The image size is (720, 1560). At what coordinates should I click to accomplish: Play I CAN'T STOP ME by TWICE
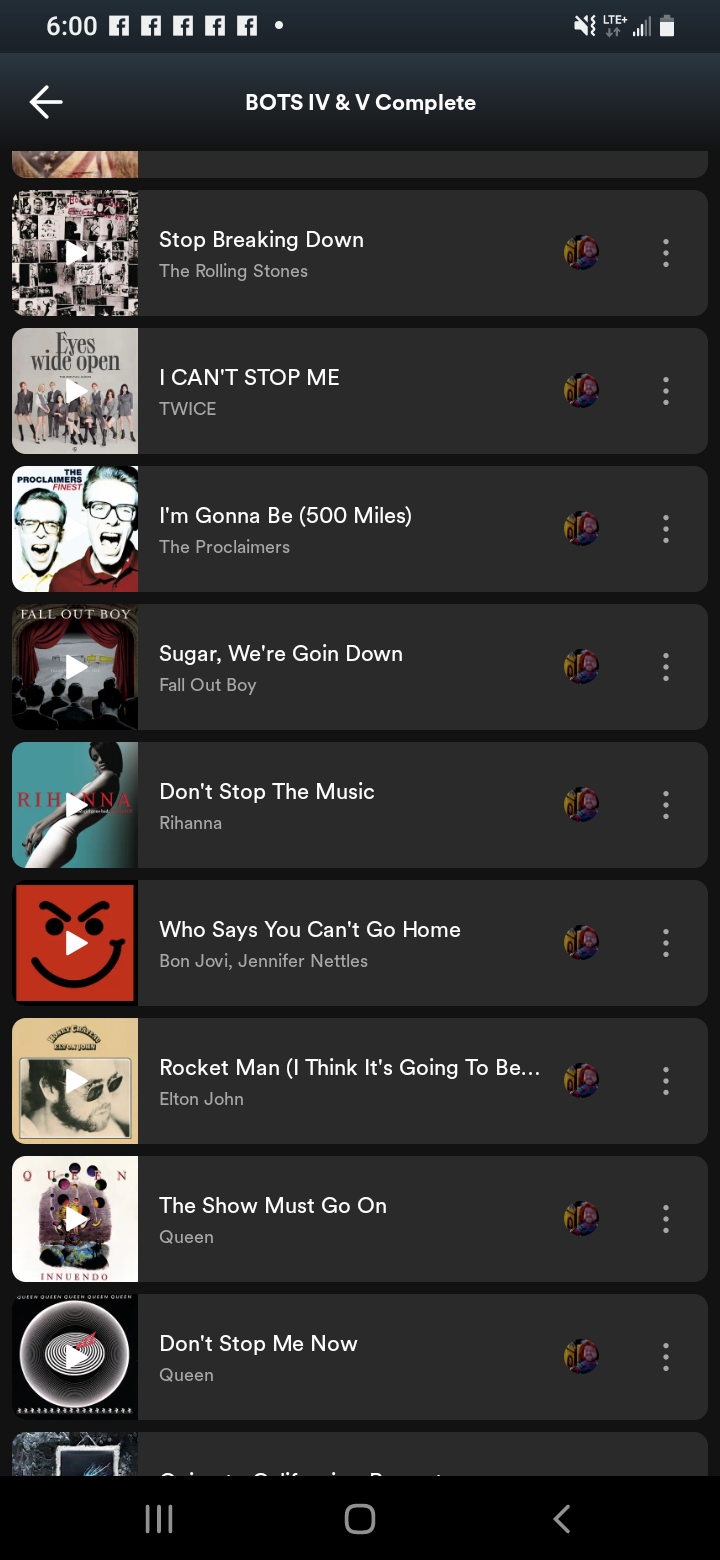click(x=76, y=391)
